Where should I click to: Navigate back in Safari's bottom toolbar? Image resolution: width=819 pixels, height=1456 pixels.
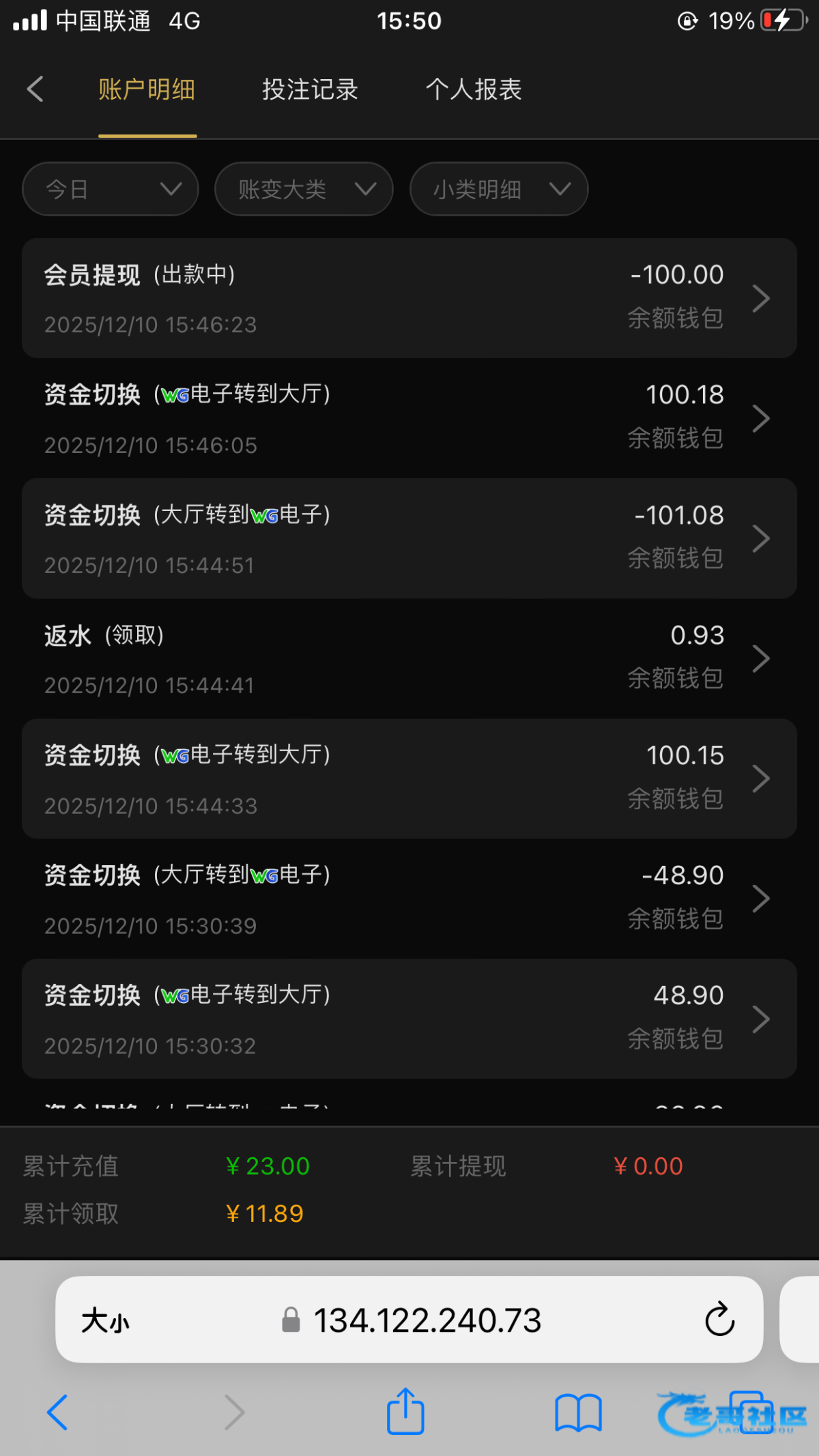pyautogui.click(x=58, y=1412)
